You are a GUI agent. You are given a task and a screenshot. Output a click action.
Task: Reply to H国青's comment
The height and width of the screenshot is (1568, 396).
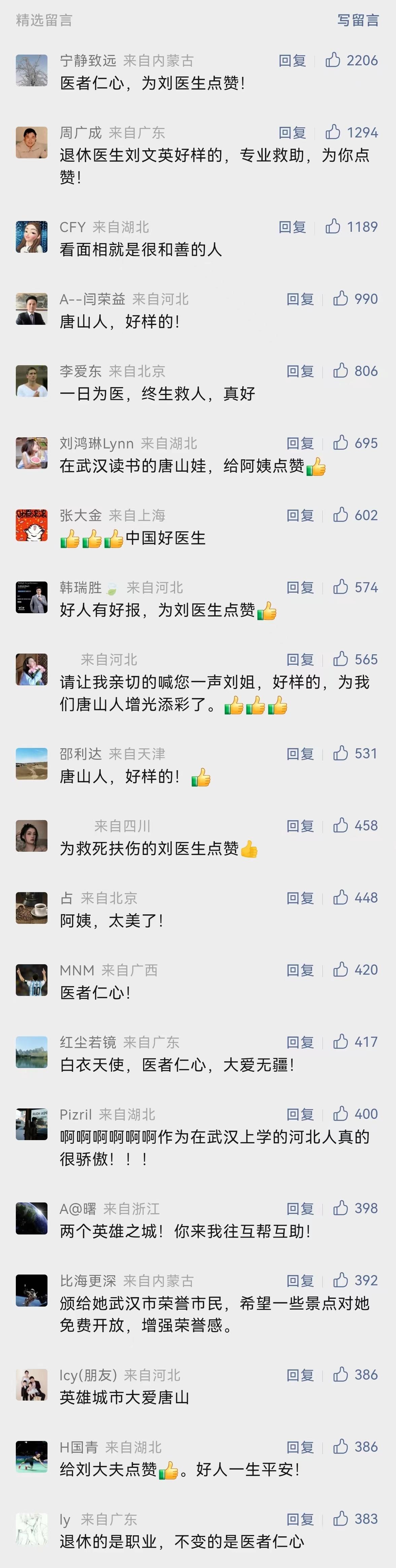pos(300,1447)
